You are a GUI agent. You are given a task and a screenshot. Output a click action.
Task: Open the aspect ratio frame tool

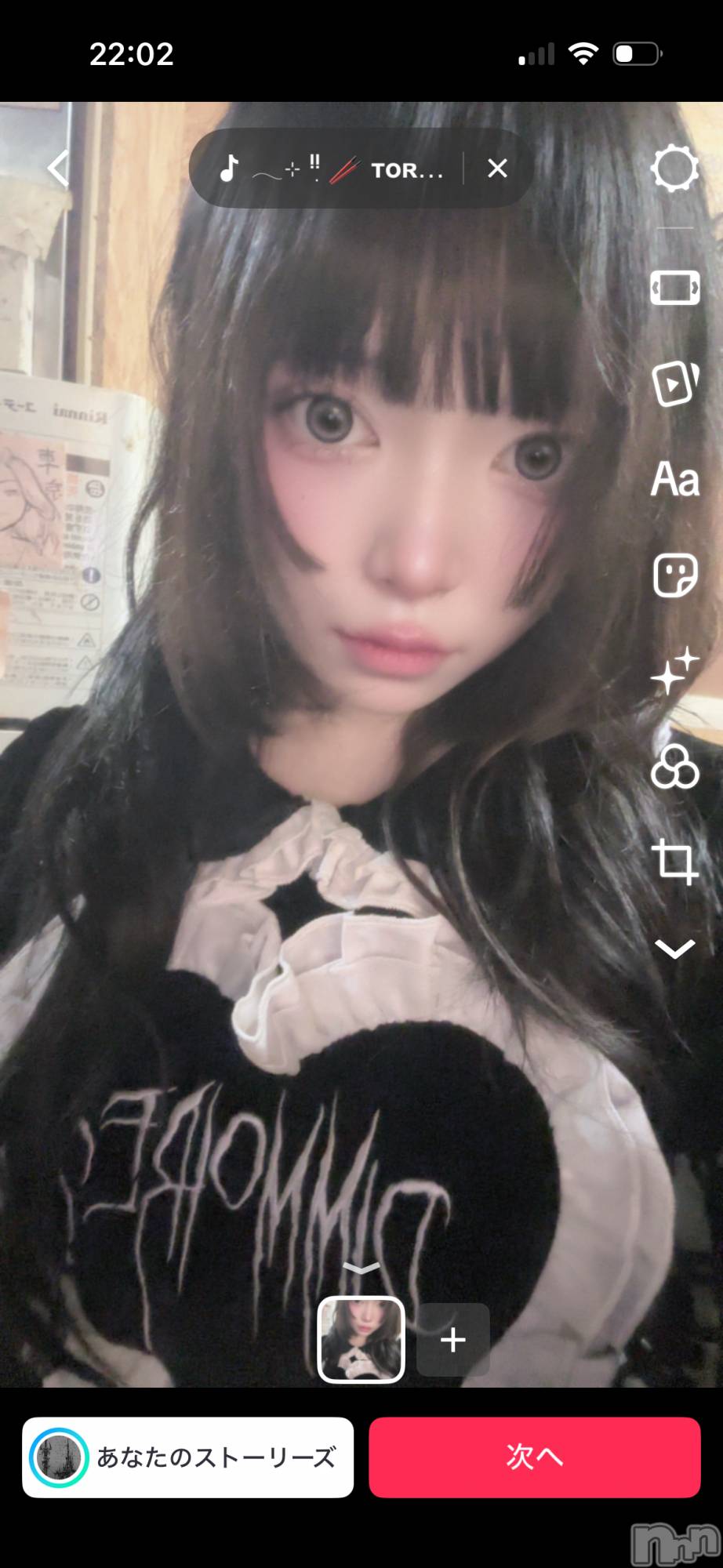674,288
